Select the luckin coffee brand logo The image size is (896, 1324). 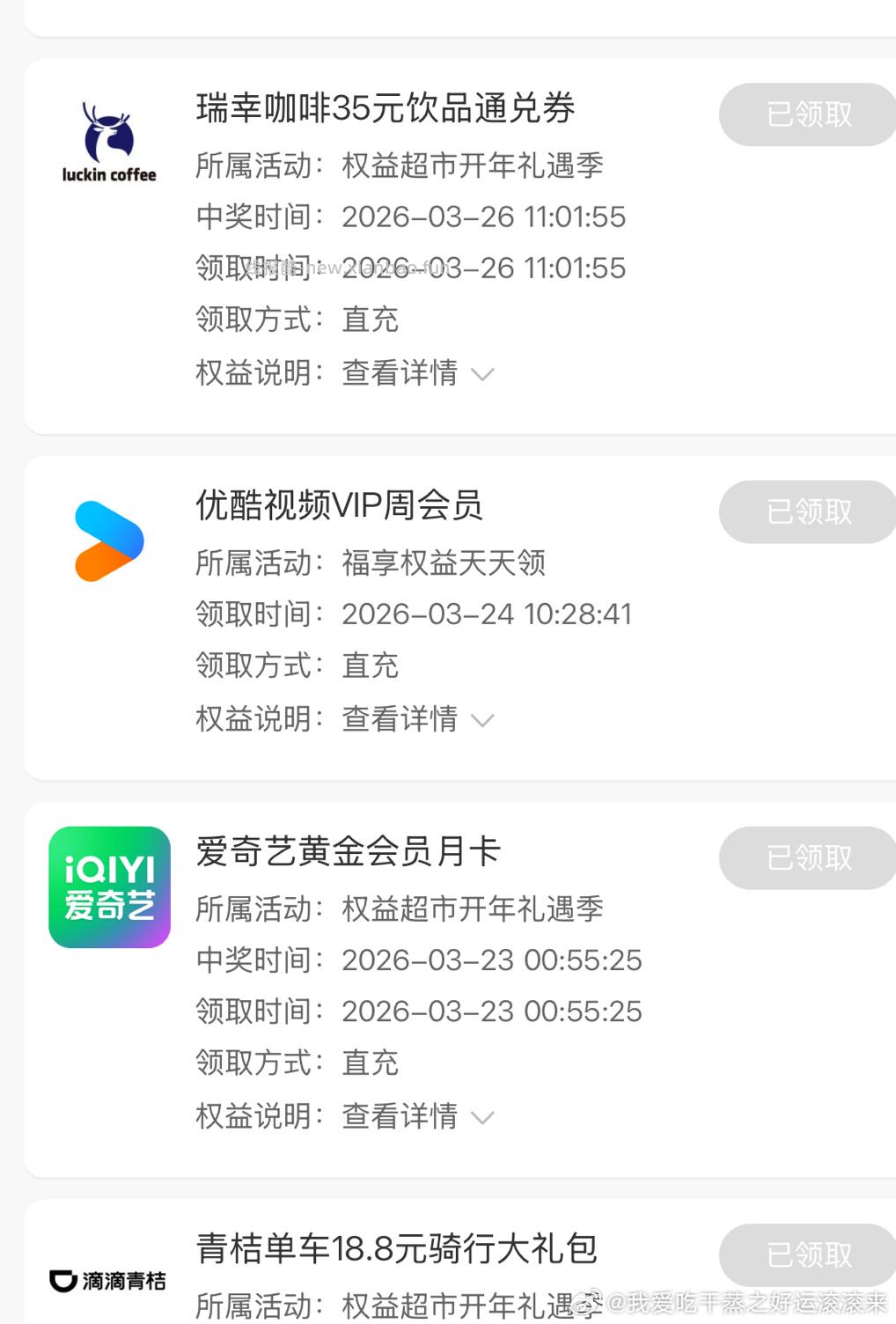tap(107, 141)
